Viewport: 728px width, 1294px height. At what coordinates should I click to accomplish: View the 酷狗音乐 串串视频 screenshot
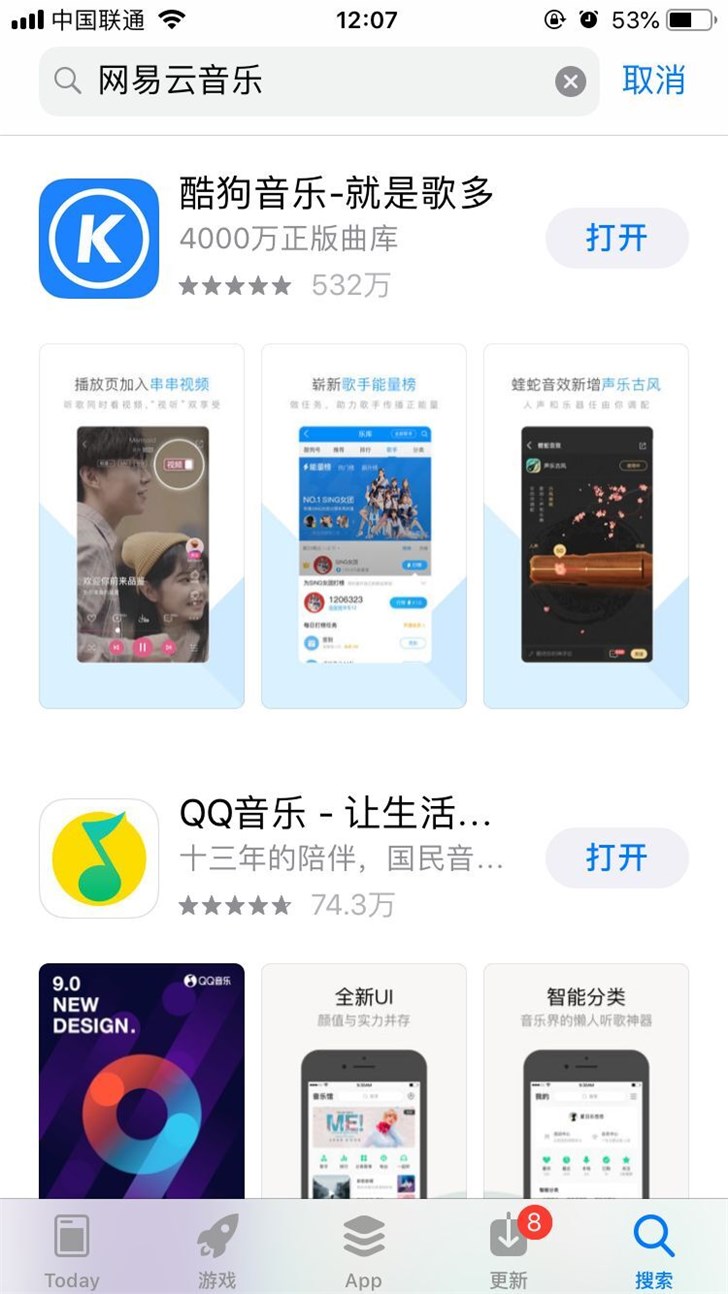tap(142, 526)
